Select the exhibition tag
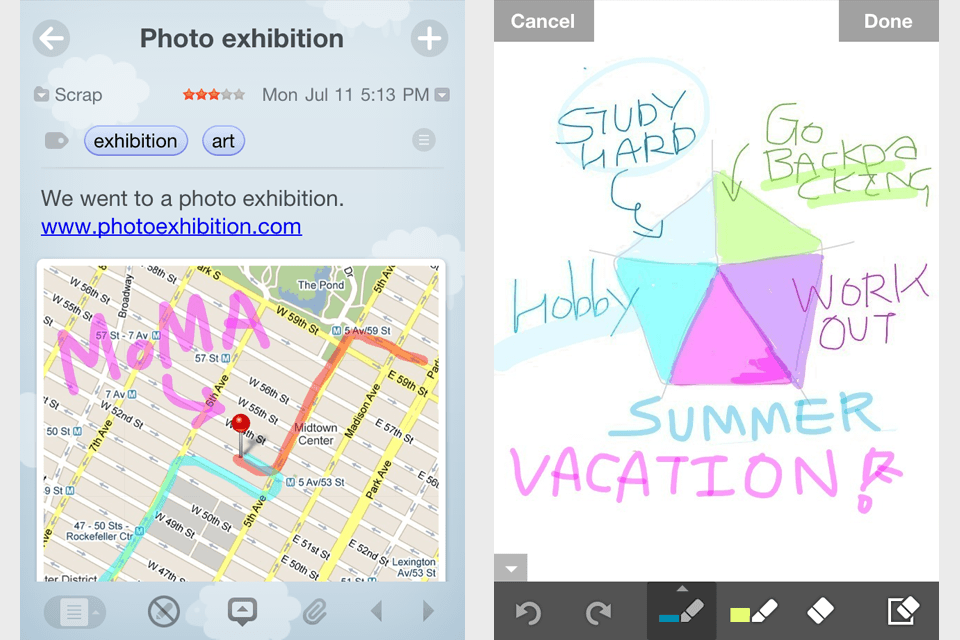This screenshot has height=640, width=960. (135, 141)
